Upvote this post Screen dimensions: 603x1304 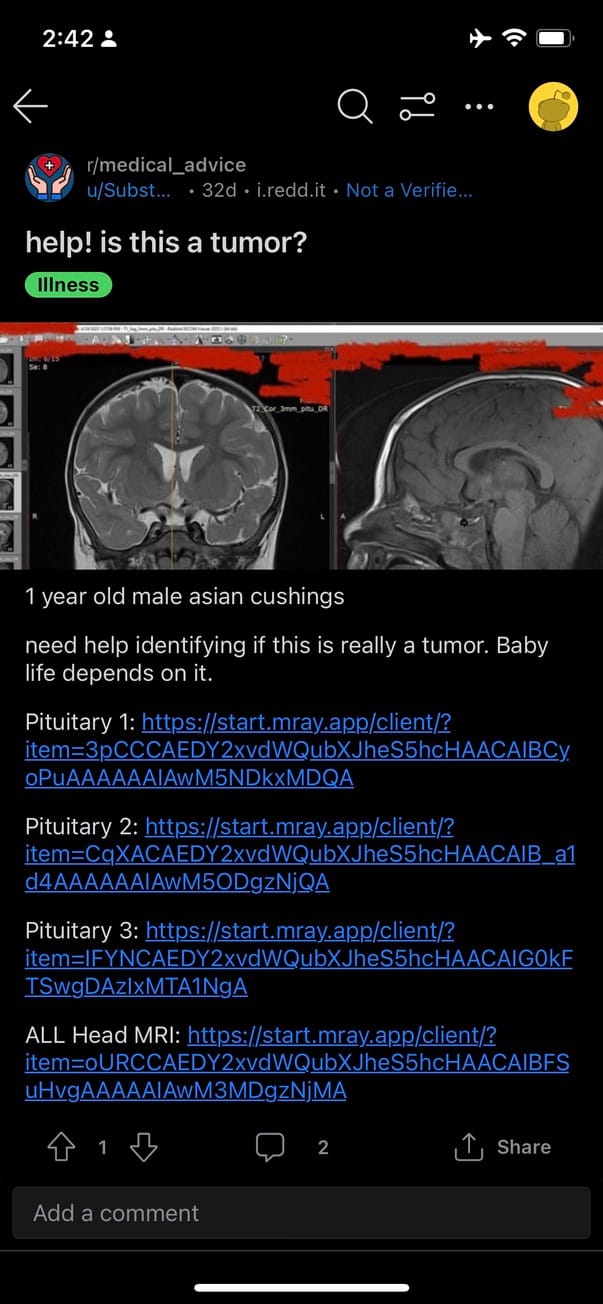point(61,1147)
